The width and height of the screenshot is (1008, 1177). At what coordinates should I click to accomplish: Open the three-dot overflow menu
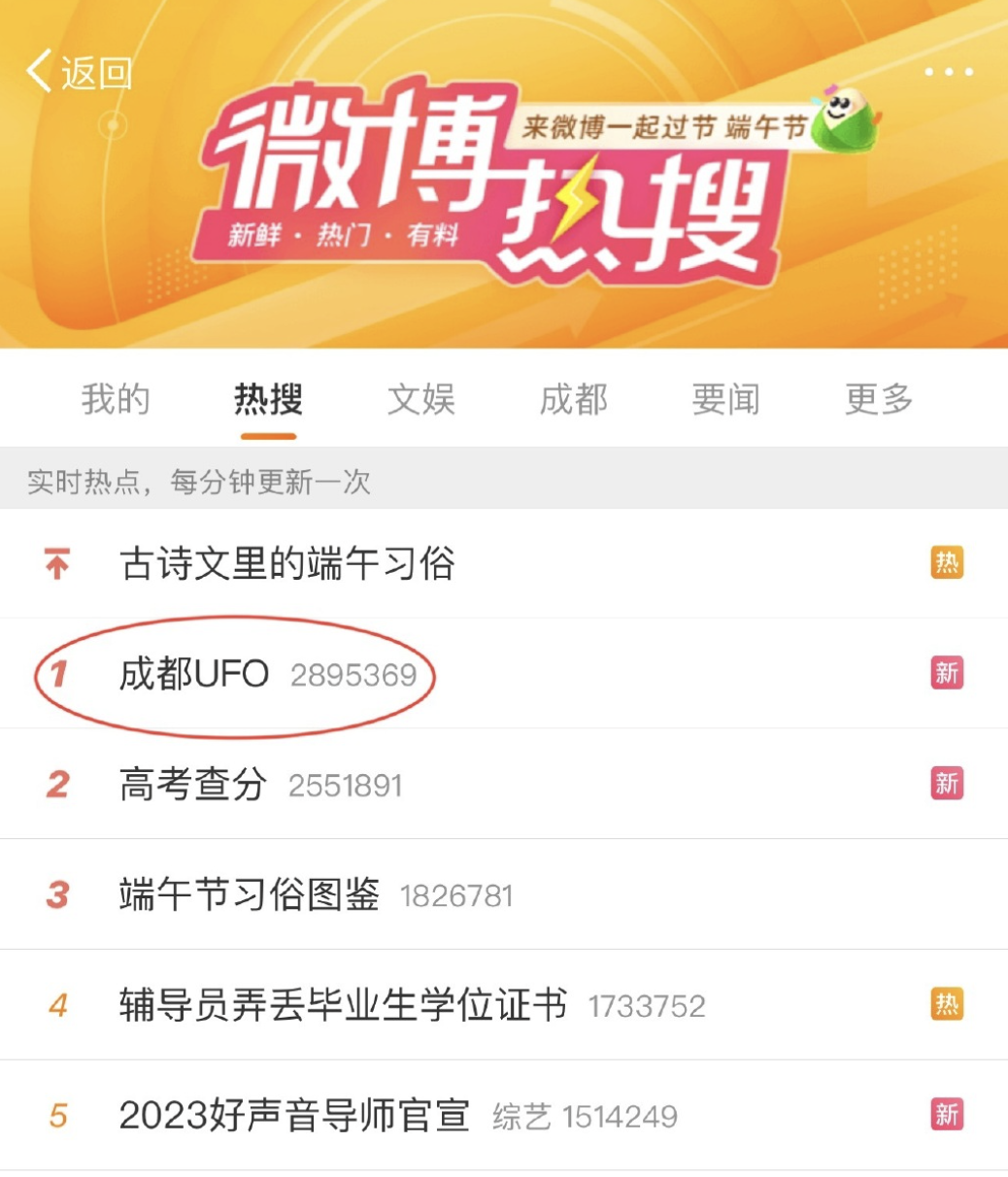(948, 73)
